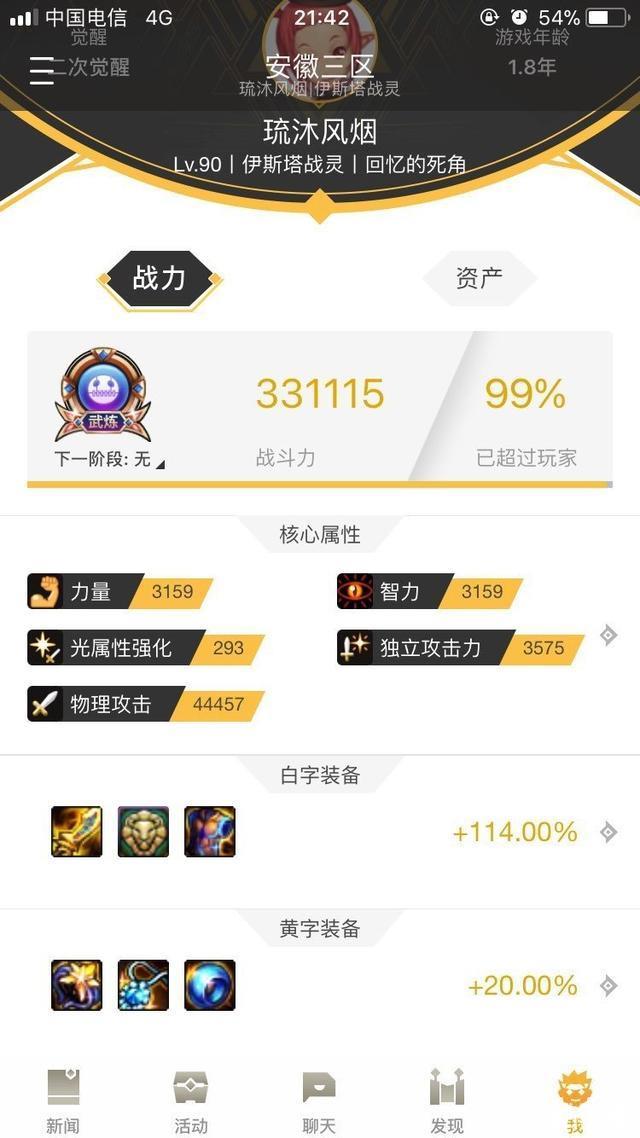640x1138 pixels.
Task: Open 黄字装备 details arrow
Action: click(608, 986)
